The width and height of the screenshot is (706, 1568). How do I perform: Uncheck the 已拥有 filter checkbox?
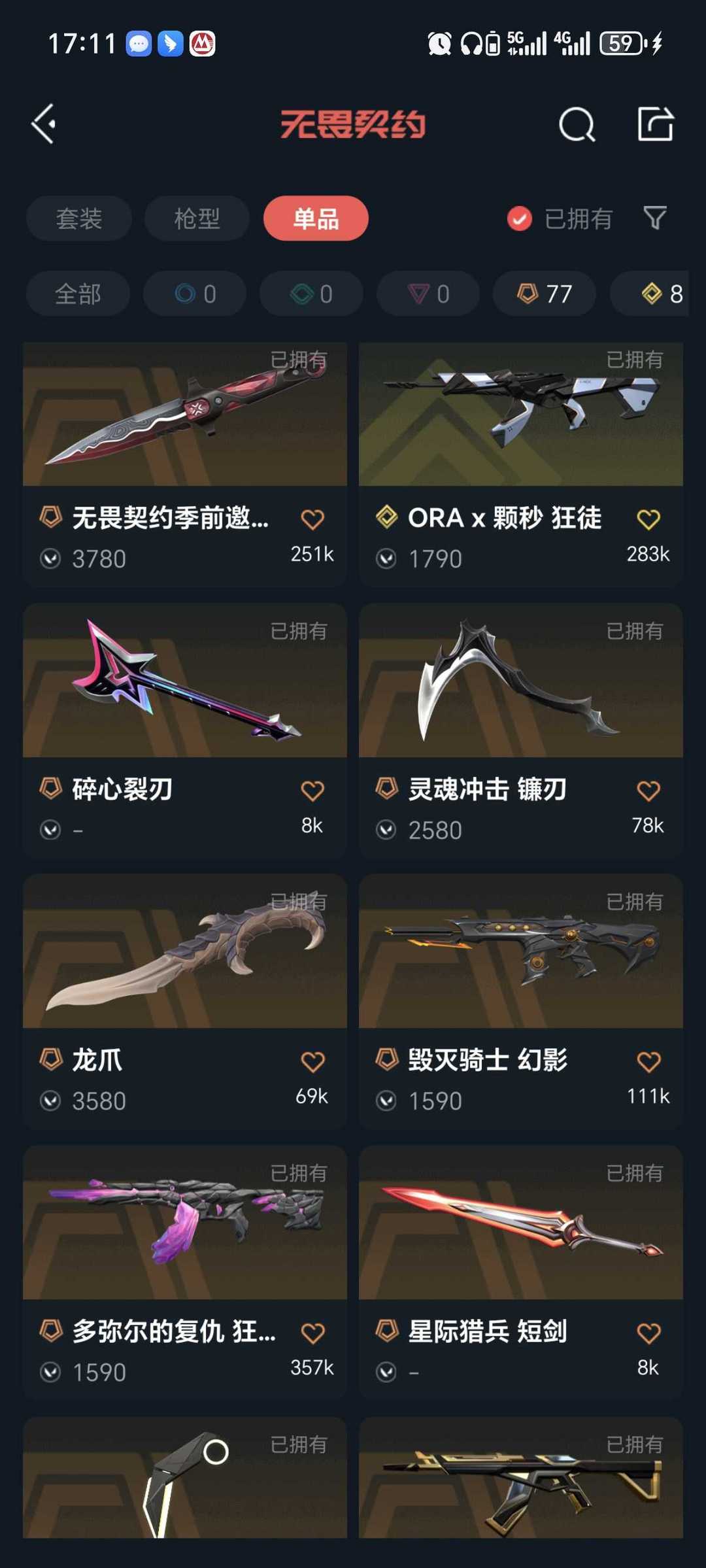[520, 219]
